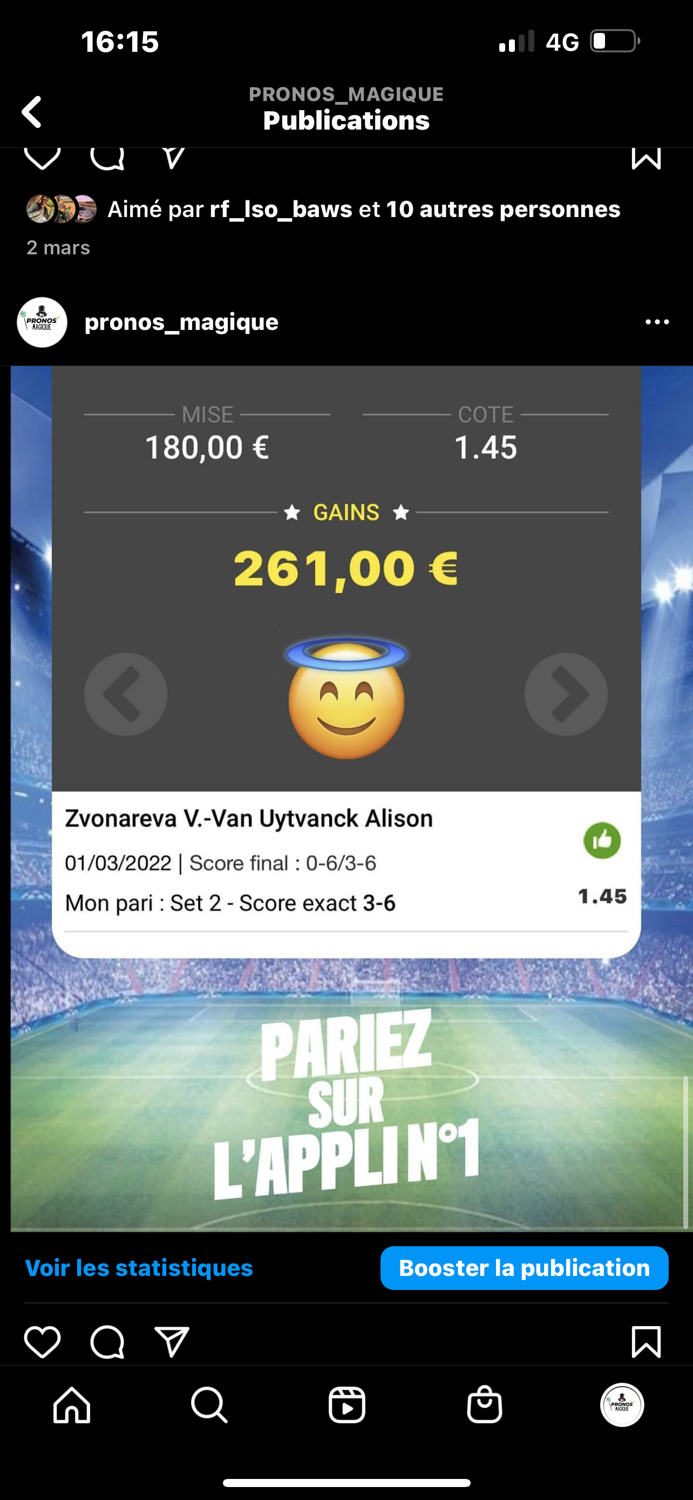Share the Zvonareva bet post
The image size is (693, 1500).
[x=172, y=1342]
